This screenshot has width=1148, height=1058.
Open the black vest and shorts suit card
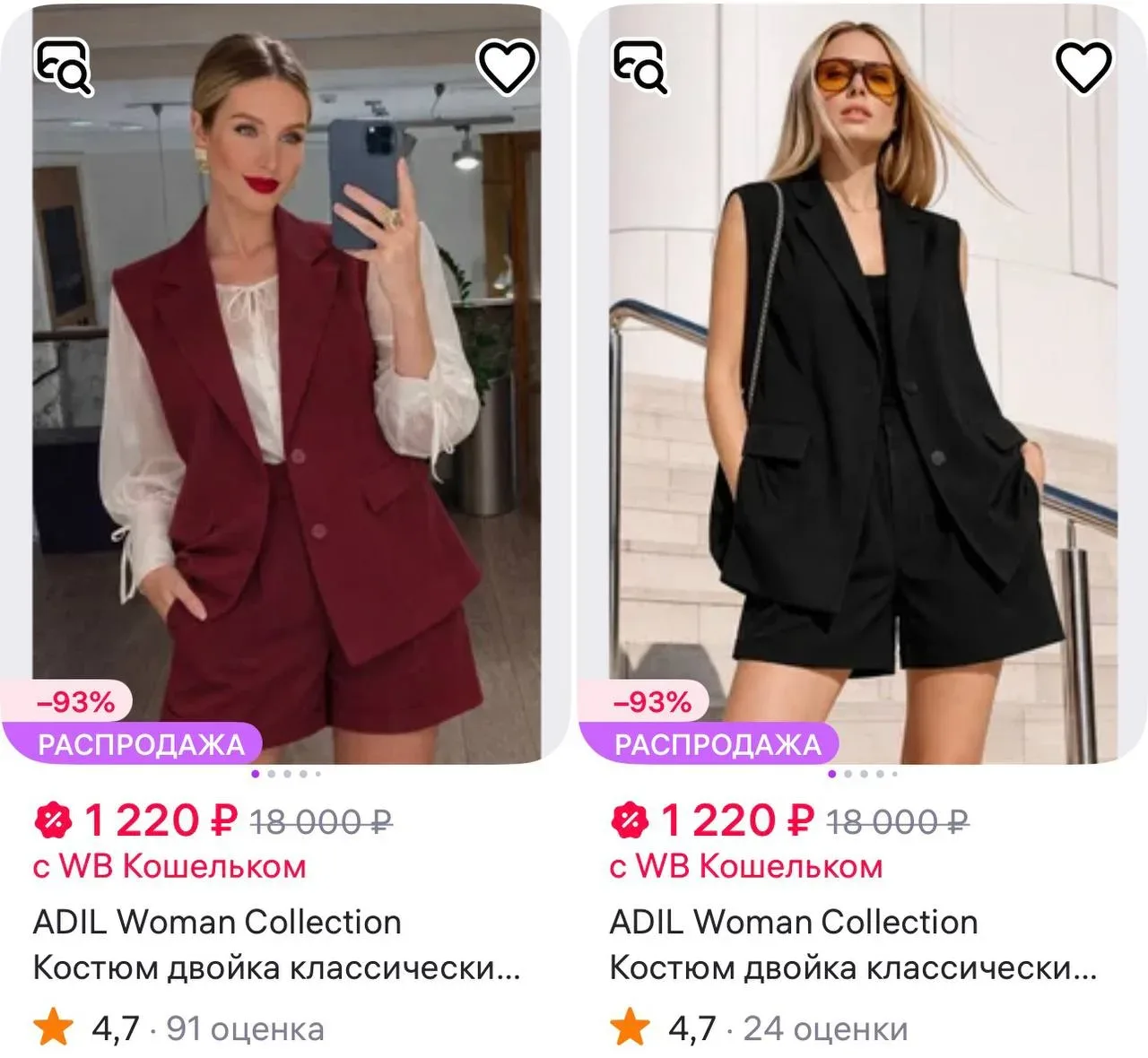(x=863, y=403)
